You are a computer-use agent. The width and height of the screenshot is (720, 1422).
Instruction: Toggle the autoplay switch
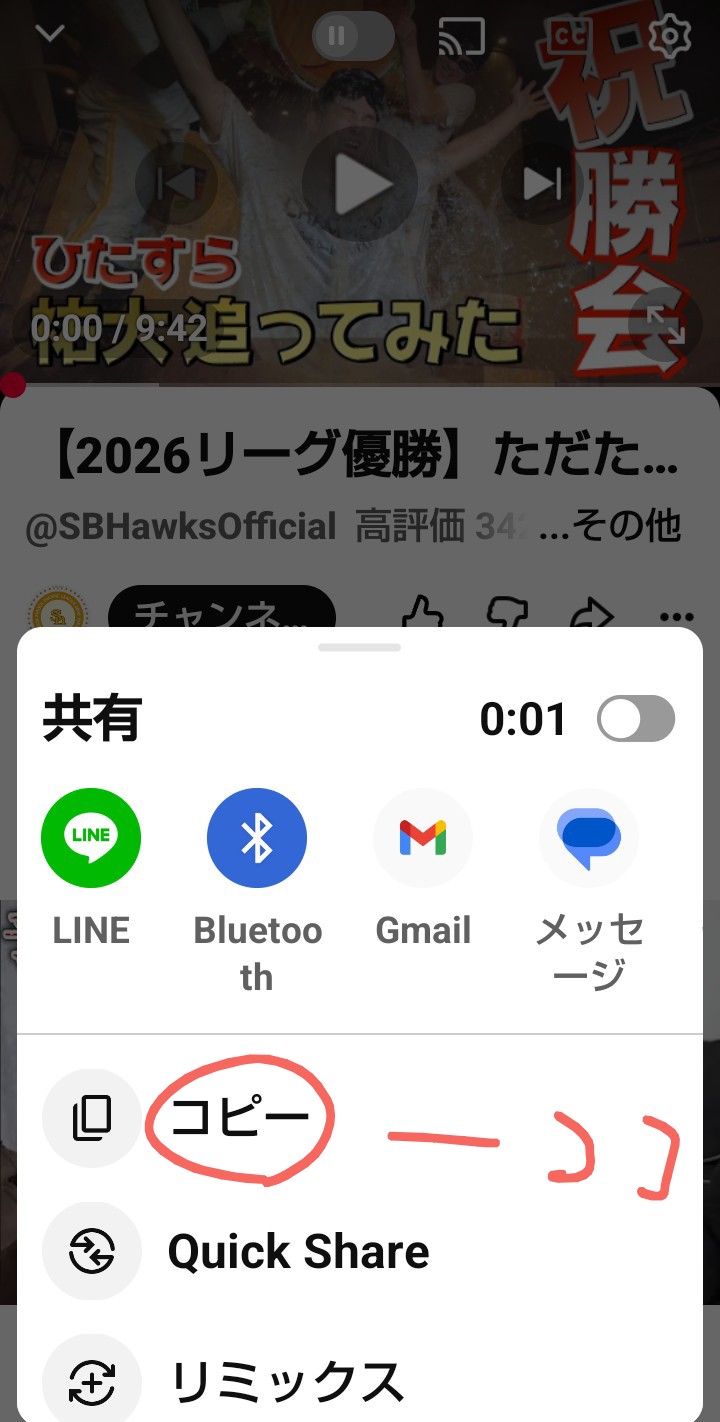coord(354,36)
